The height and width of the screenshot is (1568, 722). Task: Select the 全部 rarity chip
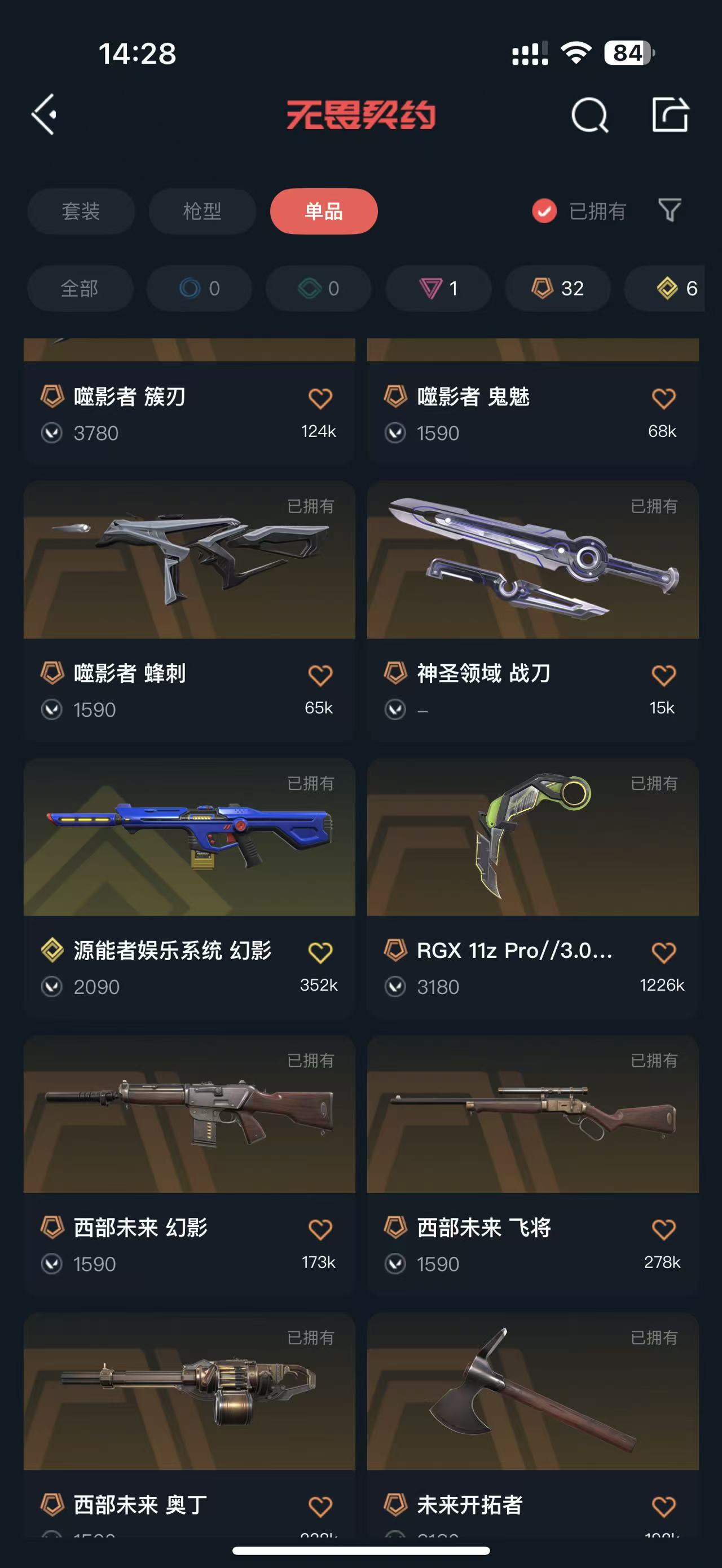coord(80,289)
